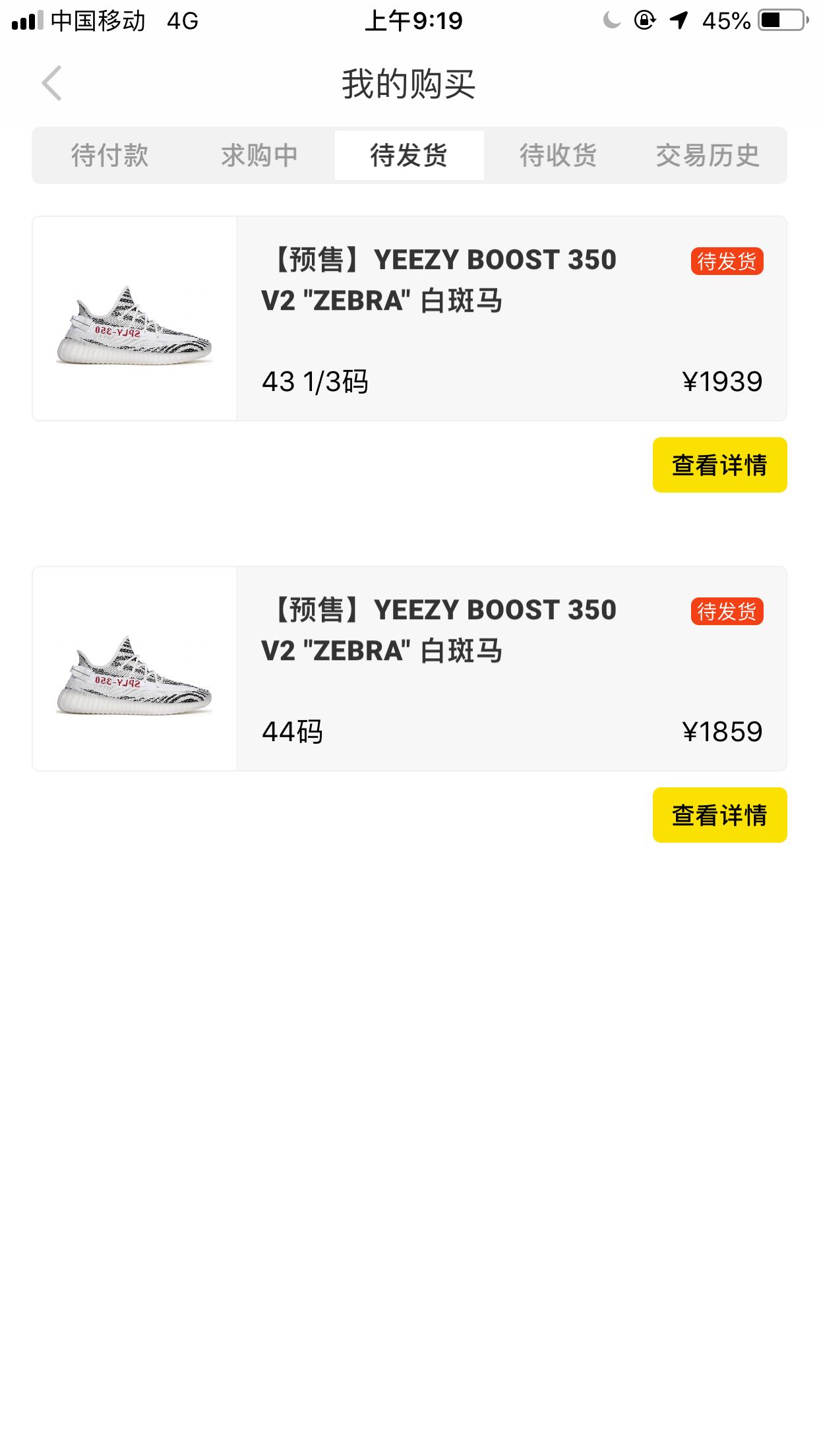
Task: Switch to the 求购中 tab
Action: (259, 156)
